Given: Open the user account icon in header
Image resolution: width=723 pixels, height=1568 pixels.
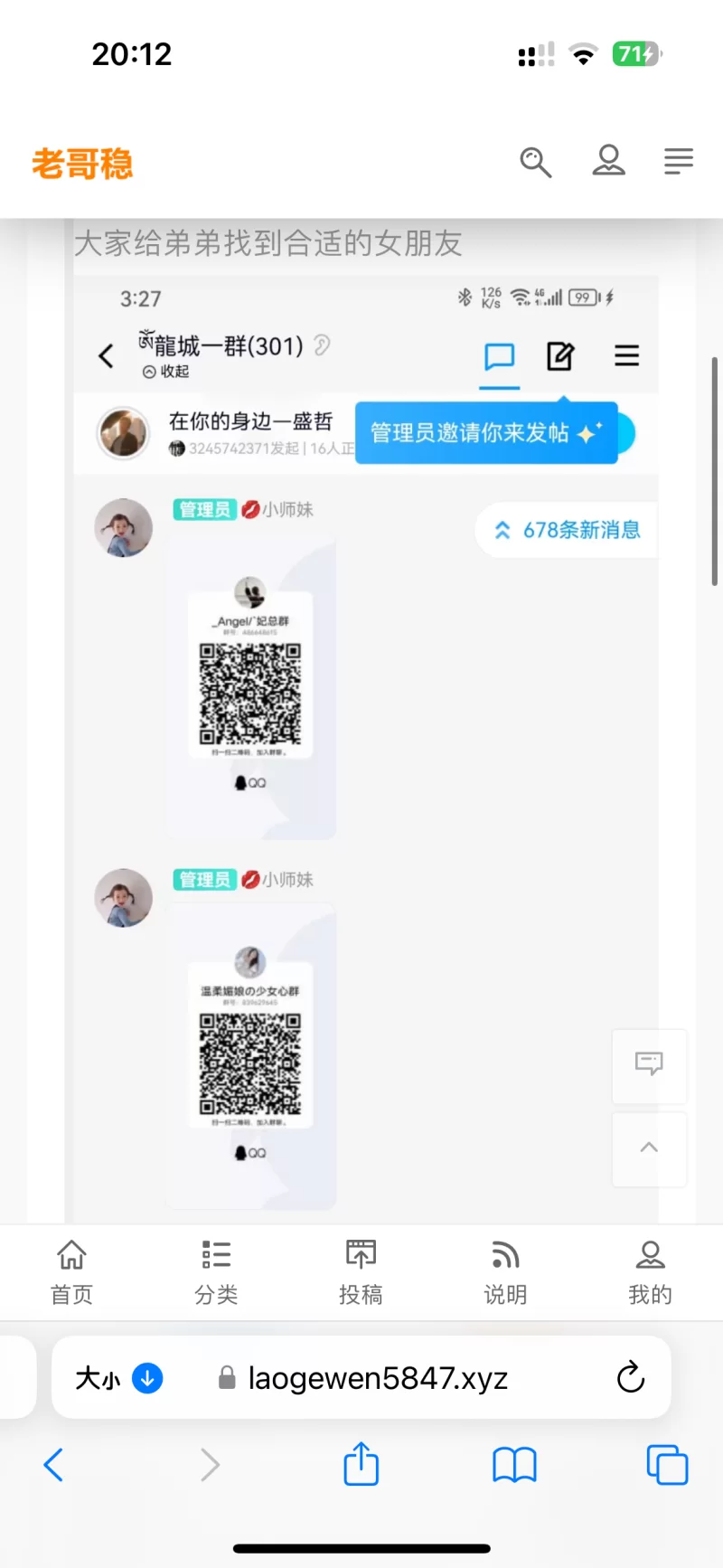Looking at the screenshot, I should (608, 162).
